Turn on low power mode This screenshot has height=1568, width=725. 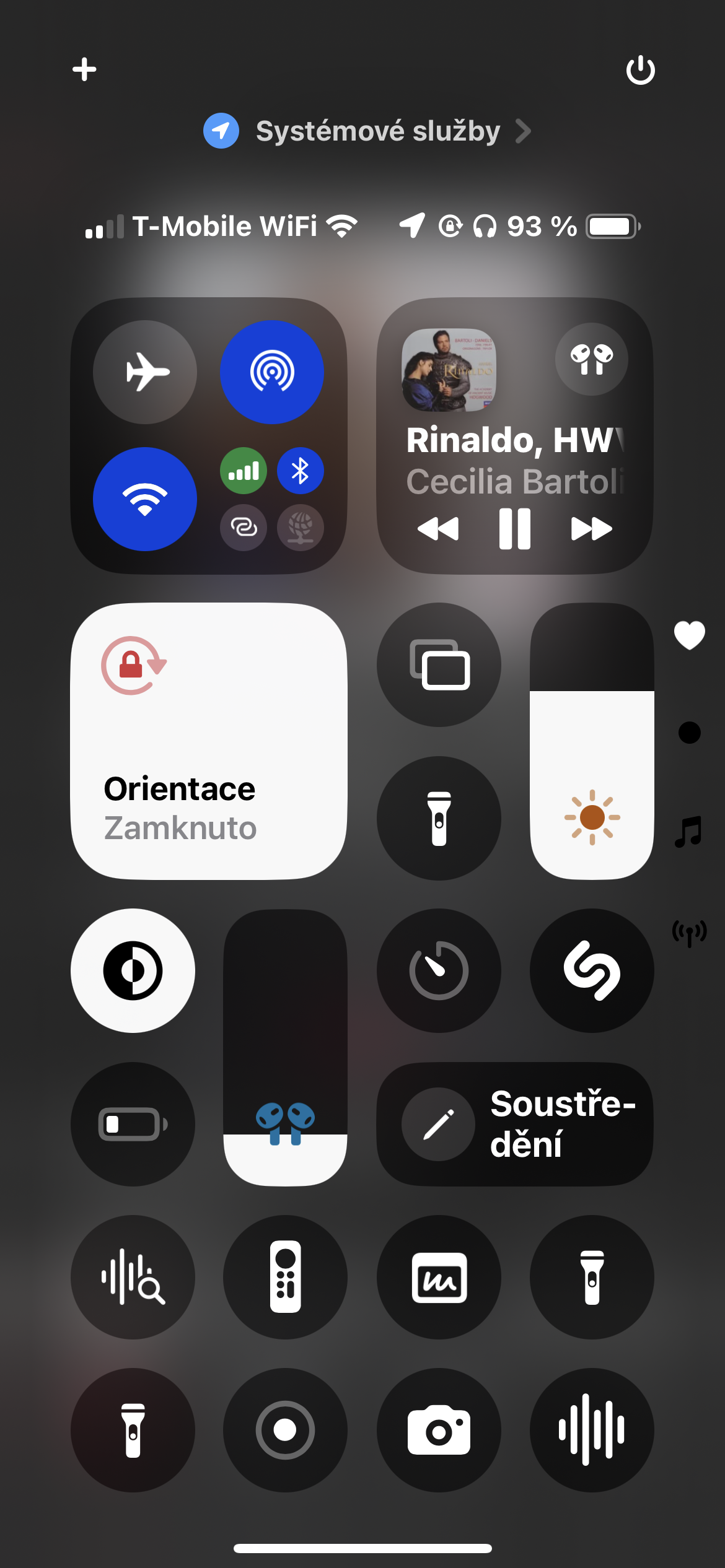(133, 1124)
